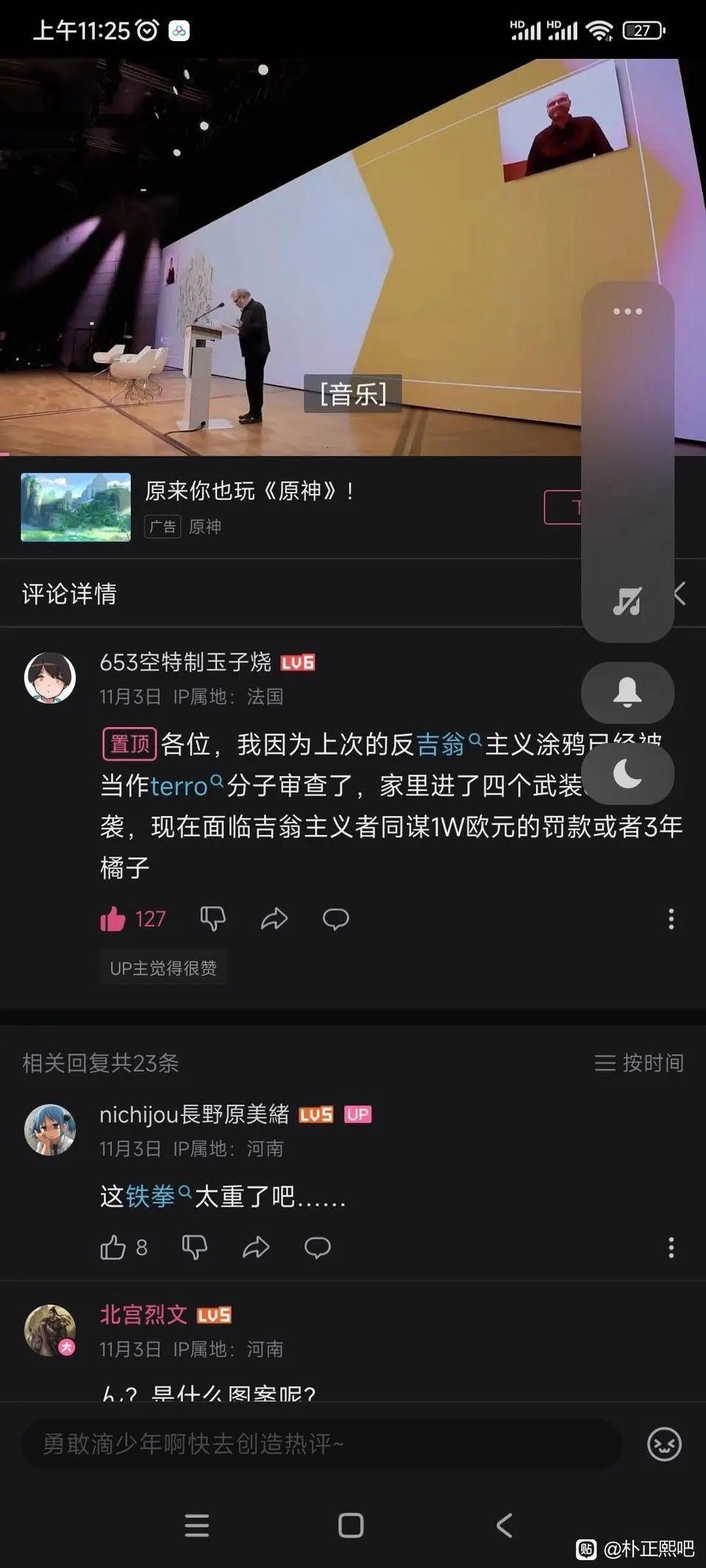706x1568 pixels.
Task: Tap the comment input field
Action: (x=322, y=1444)
